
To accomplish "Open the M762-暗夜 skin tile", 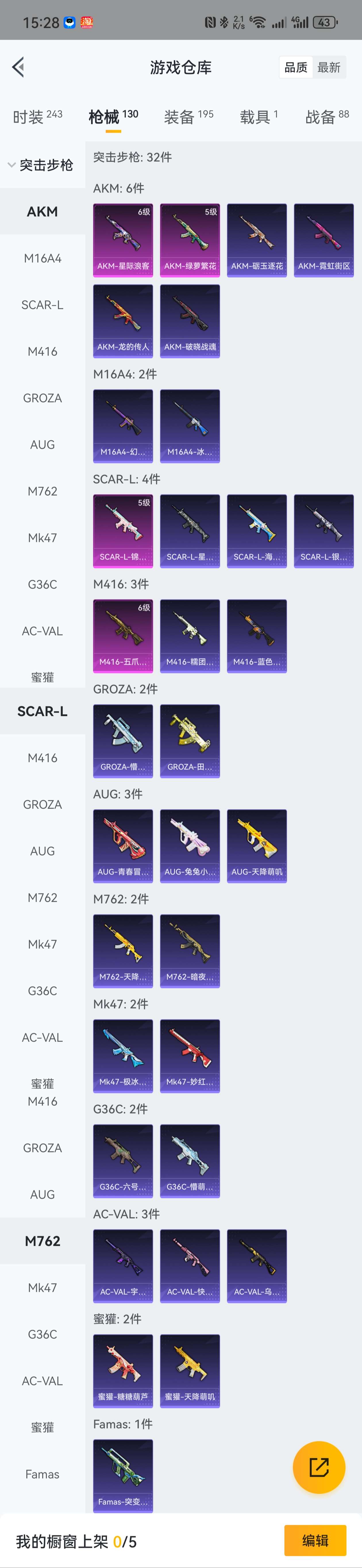I will (190, 951).
